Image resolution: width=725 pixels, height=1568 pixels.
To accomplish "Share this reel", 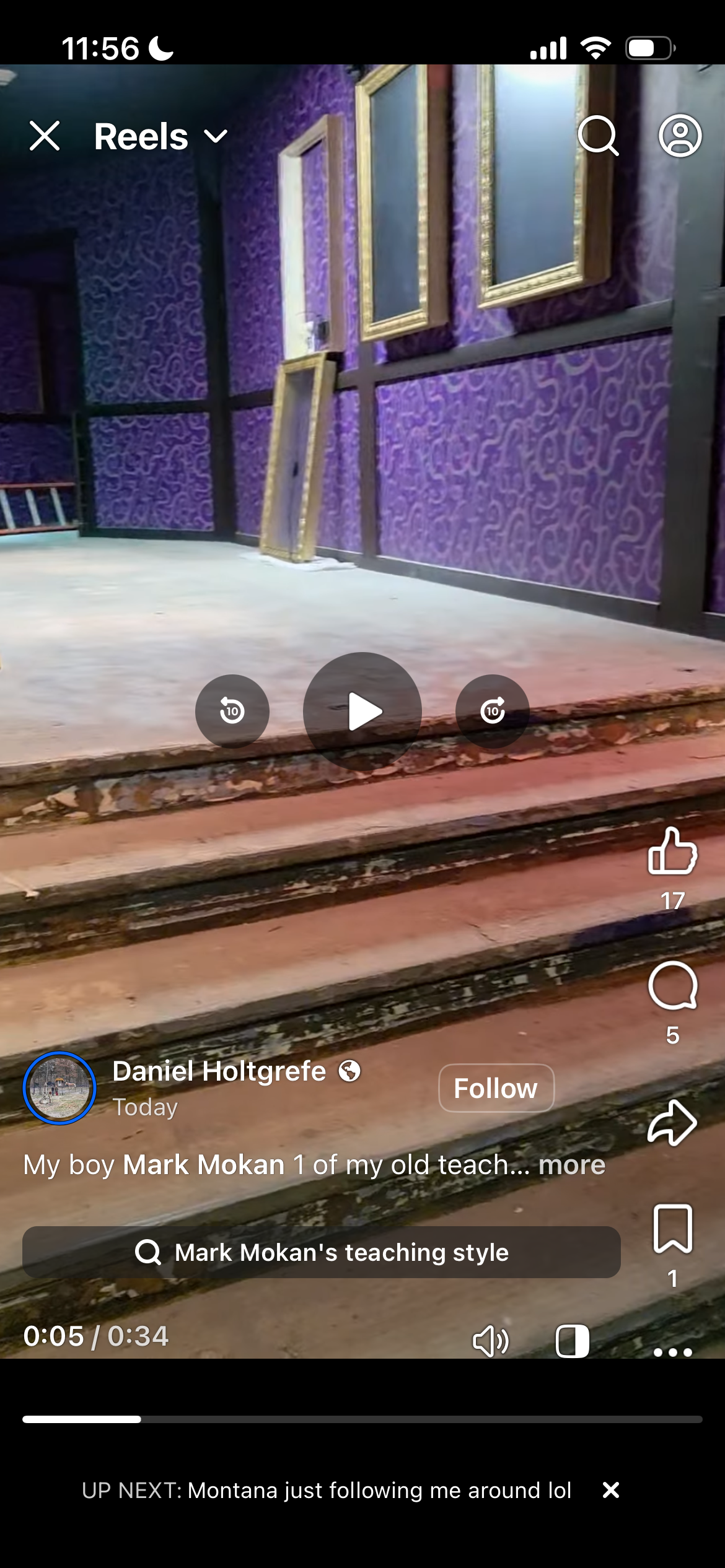I will click(672, 1122).
